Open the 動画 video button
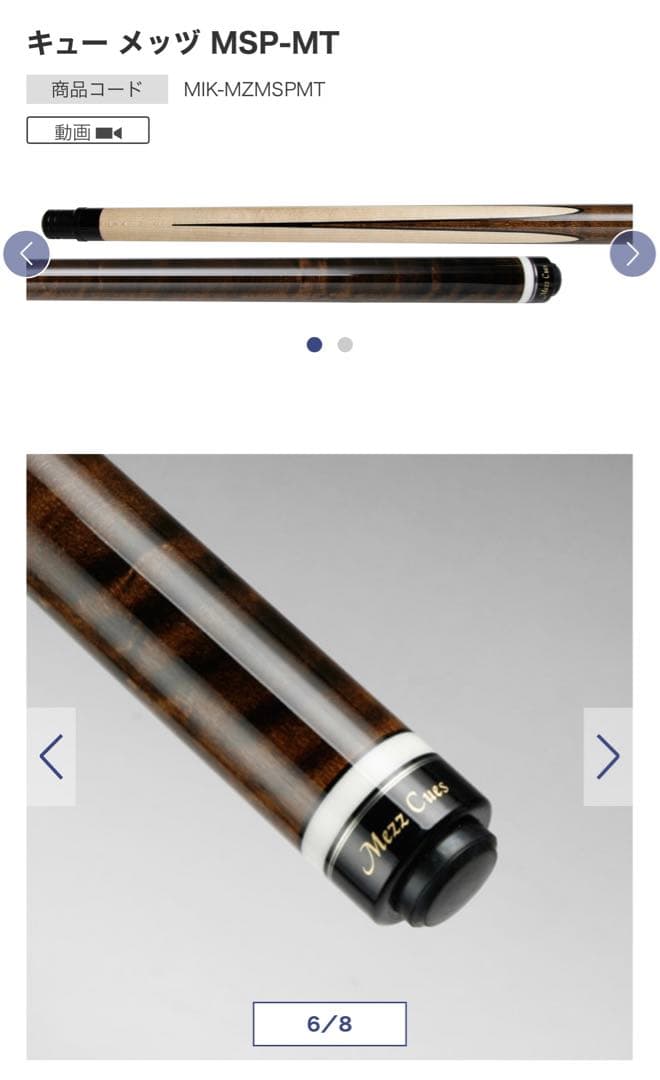Image resolution: width=660 pixels, height=1080 pixels. click(88, 131)
